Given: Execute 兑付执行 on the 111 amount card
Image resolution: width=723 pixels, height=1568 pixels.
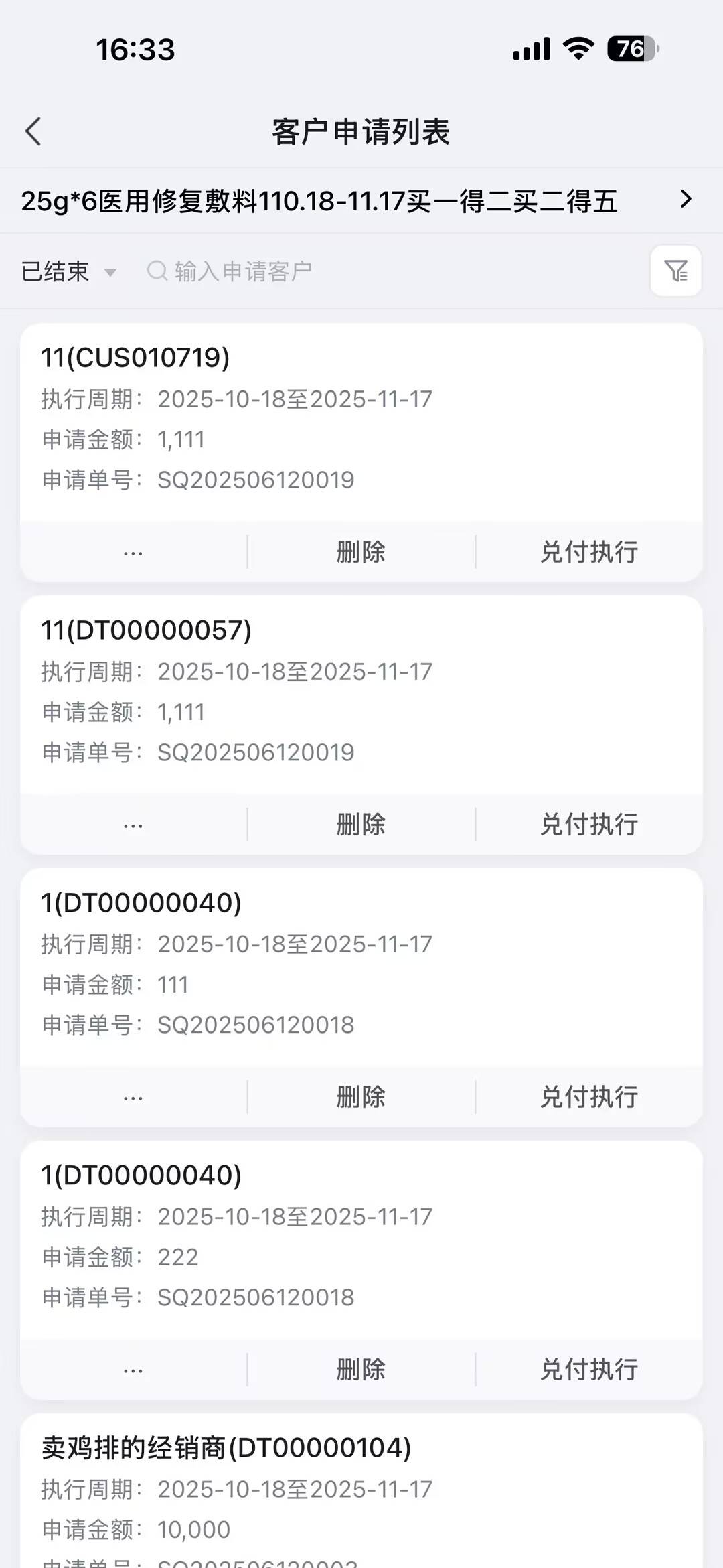Looking at the screenshot, I should click(x=588, y=1097).
